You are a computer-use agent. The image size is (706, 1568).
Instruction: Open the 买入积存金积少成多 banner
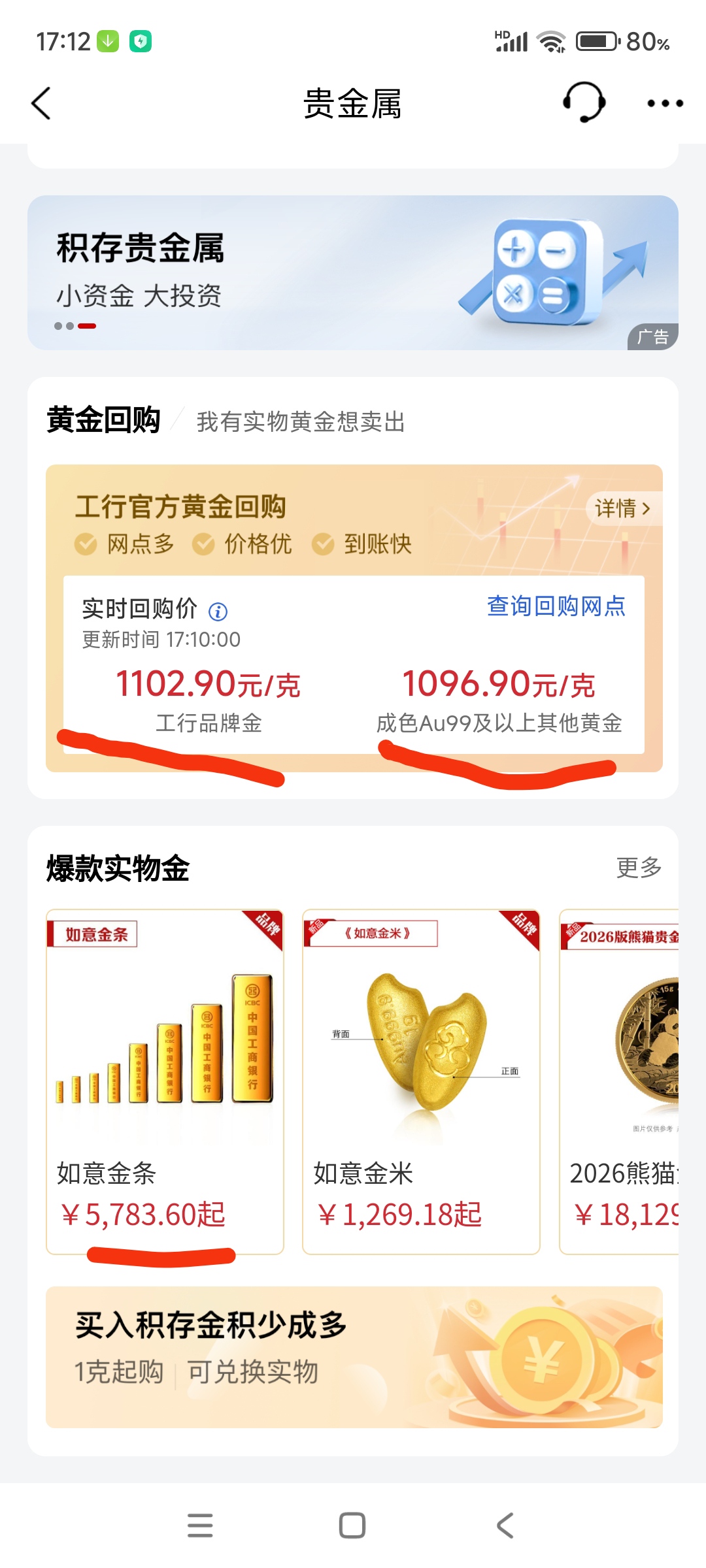coord(353,1357)
